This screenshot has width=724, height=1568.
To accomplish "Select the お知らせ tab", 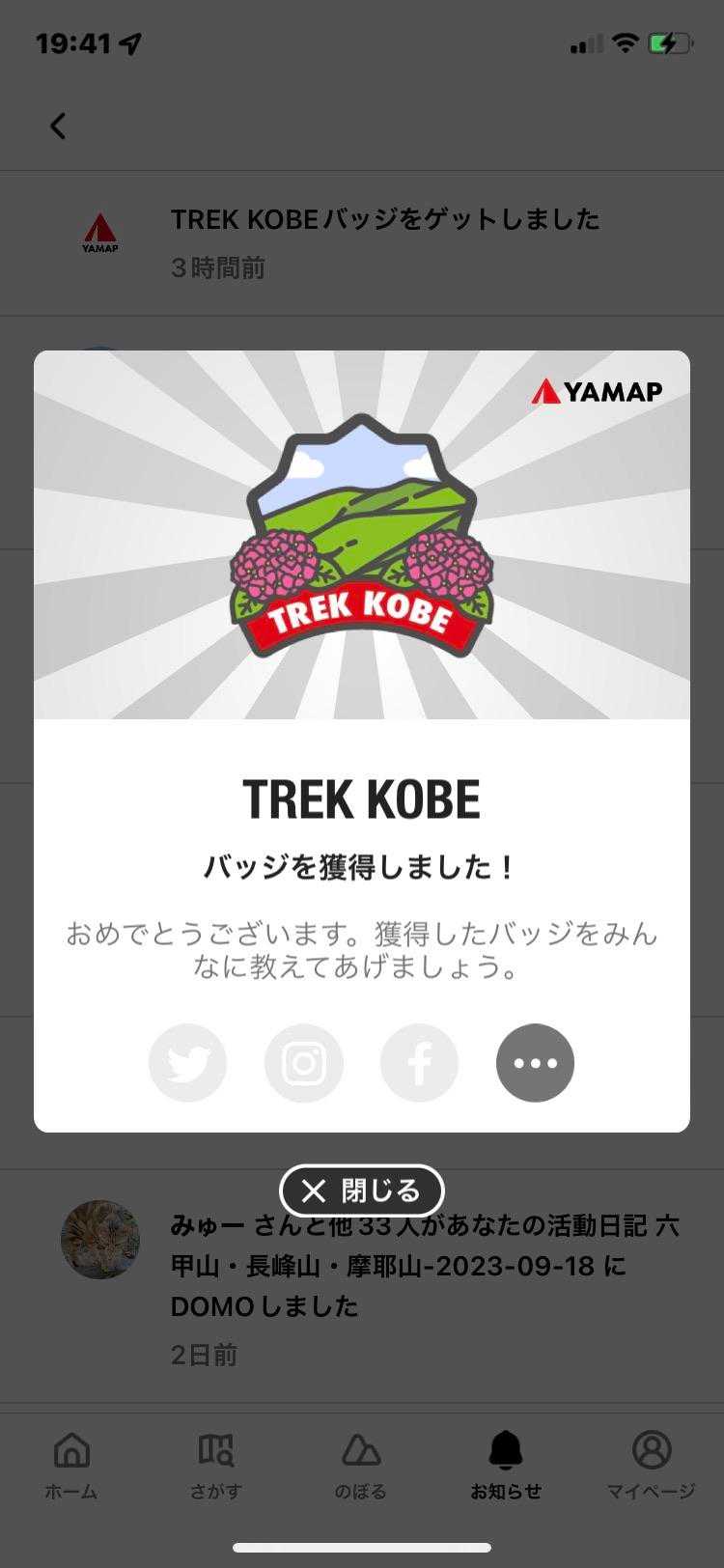I will pos(506,1465).
